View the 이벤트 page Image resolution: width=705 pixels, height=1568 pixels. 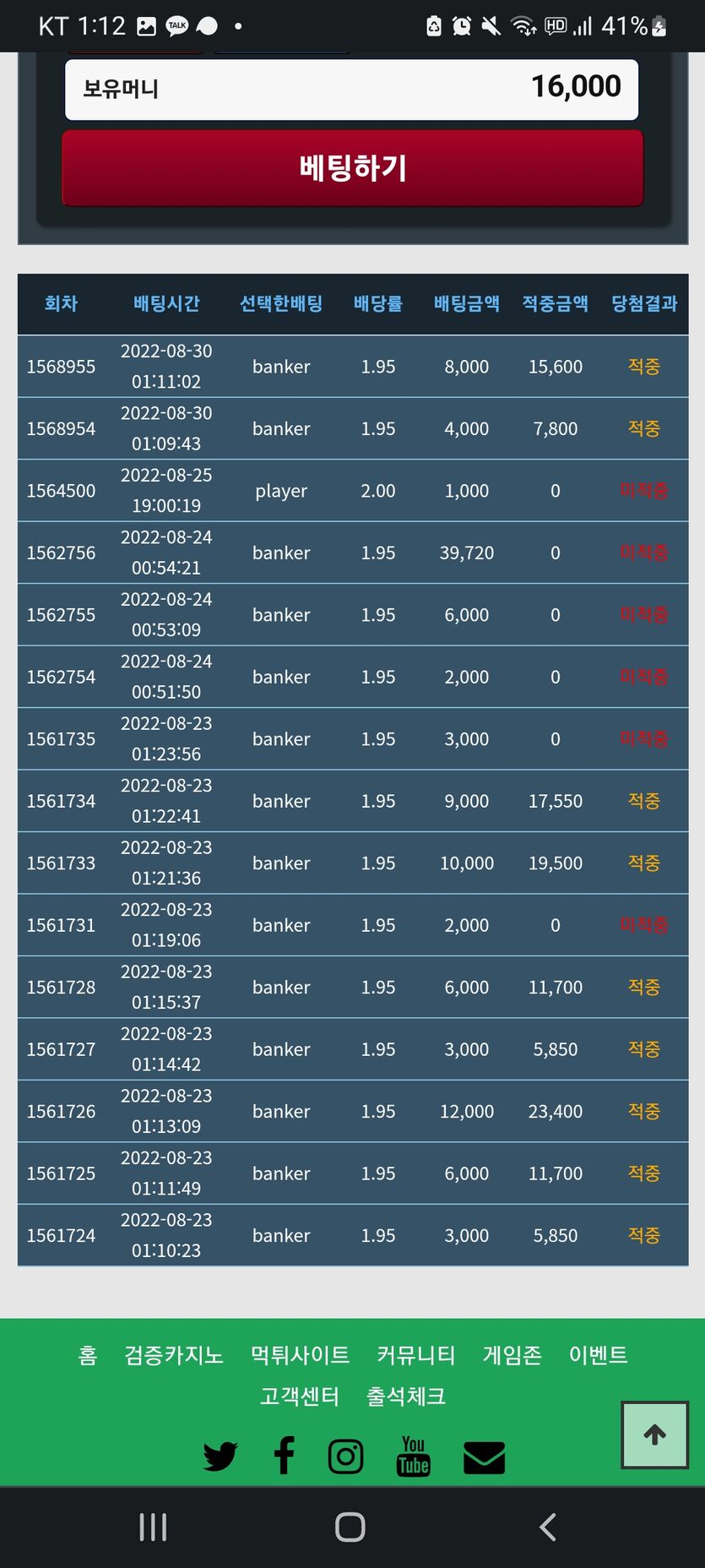(598, 1355)
